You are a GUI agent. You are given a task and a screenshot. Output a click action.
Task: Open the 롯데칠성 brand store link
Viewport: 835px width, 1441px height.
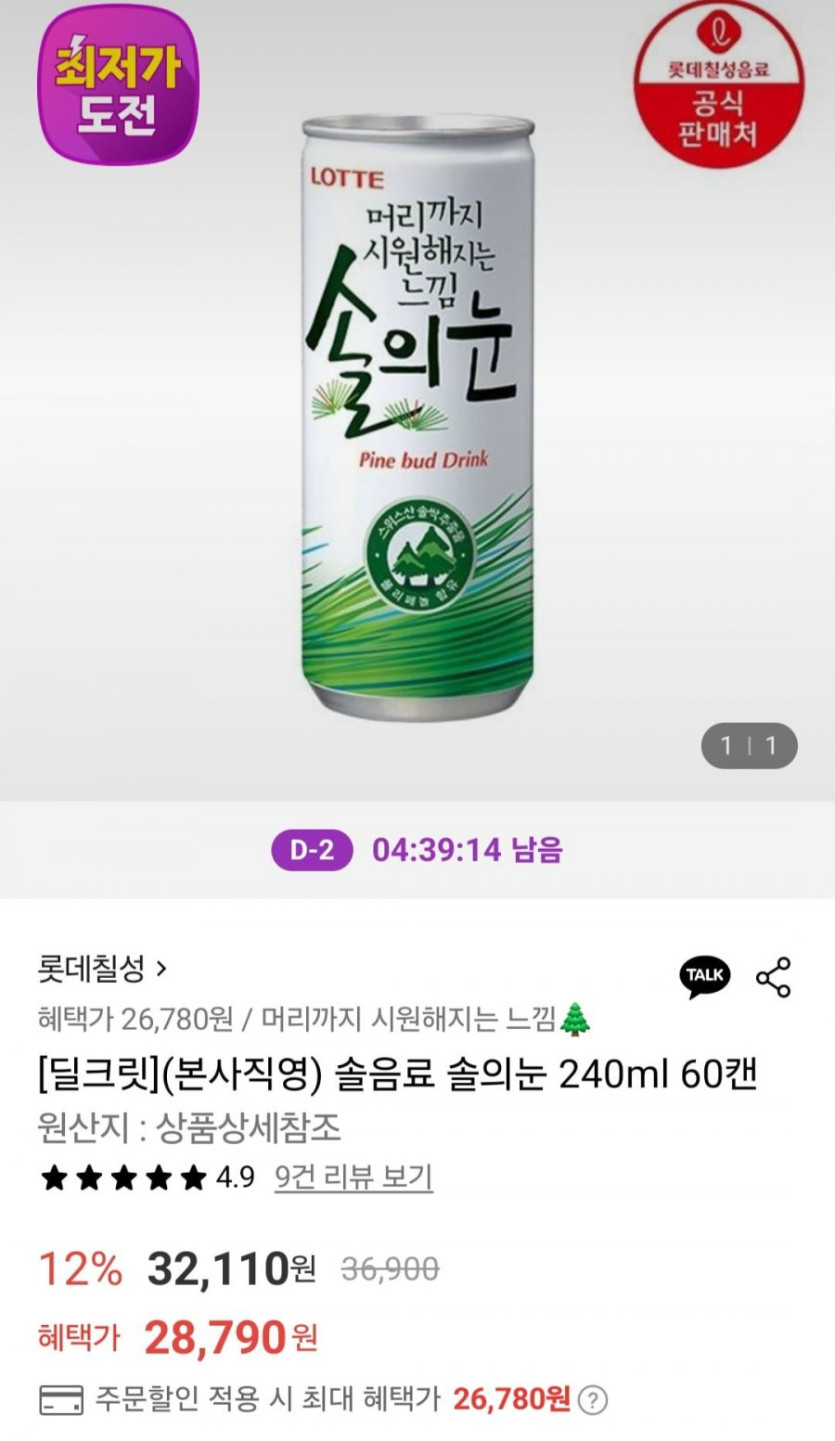pos(102,968)
